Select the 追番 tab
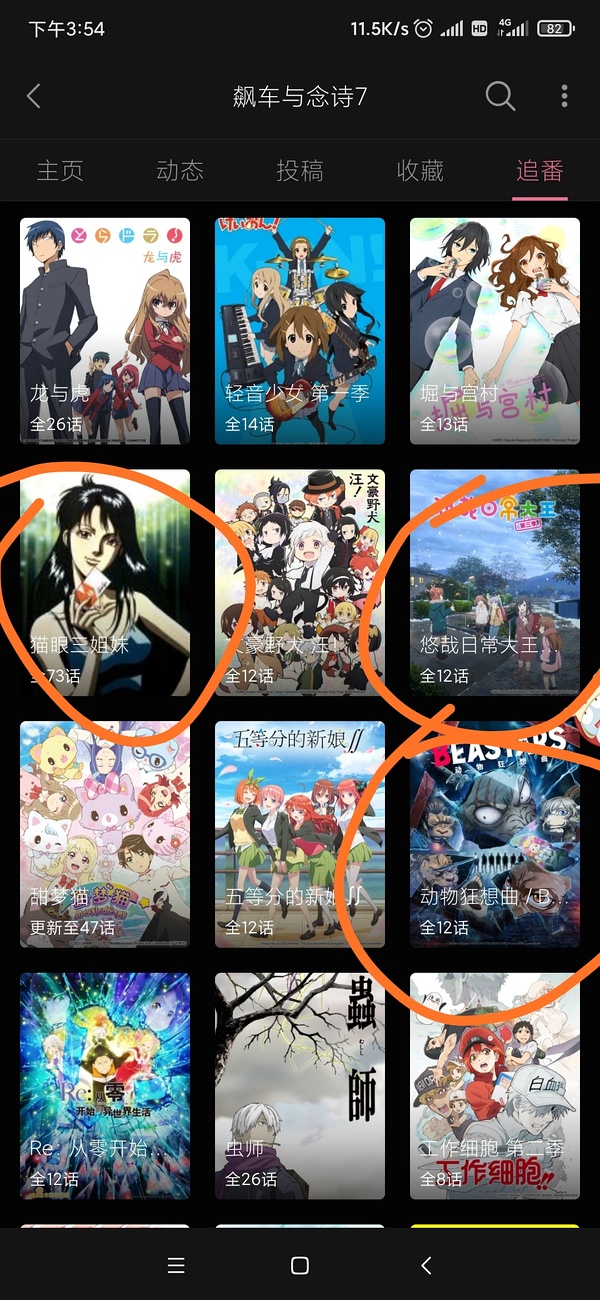The image size is (600, 1300). (x=540, y=170)
